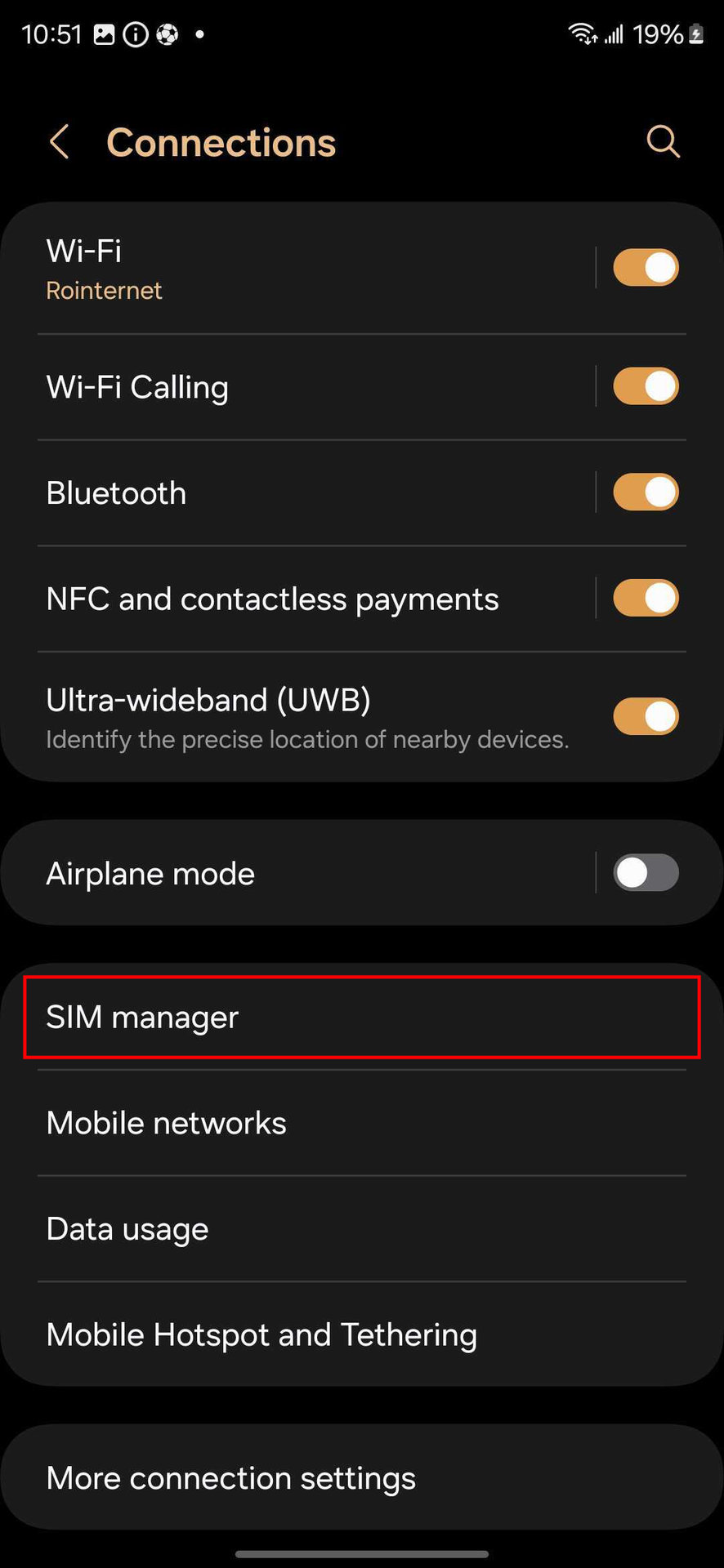The width and height of the screenshot is (724, 1568).
Task: Open Mobile networks
Action: [361, 1124]
